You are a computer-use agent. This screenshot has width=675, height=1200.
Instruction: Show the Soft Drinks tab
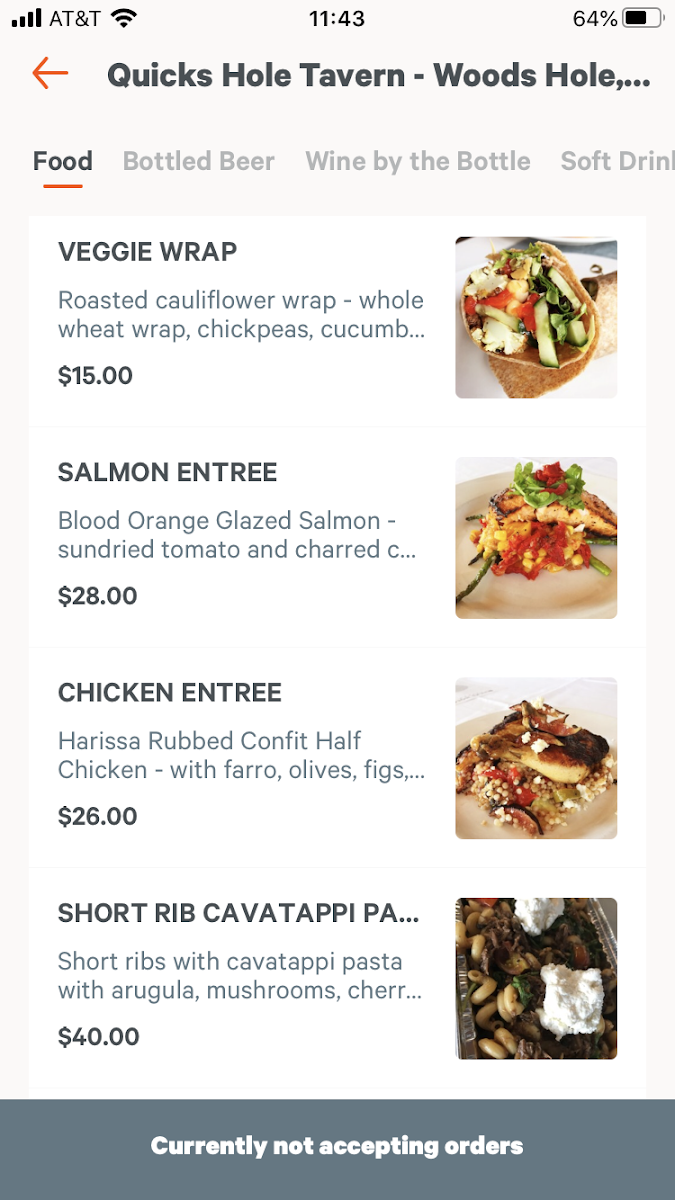[616, 162]
